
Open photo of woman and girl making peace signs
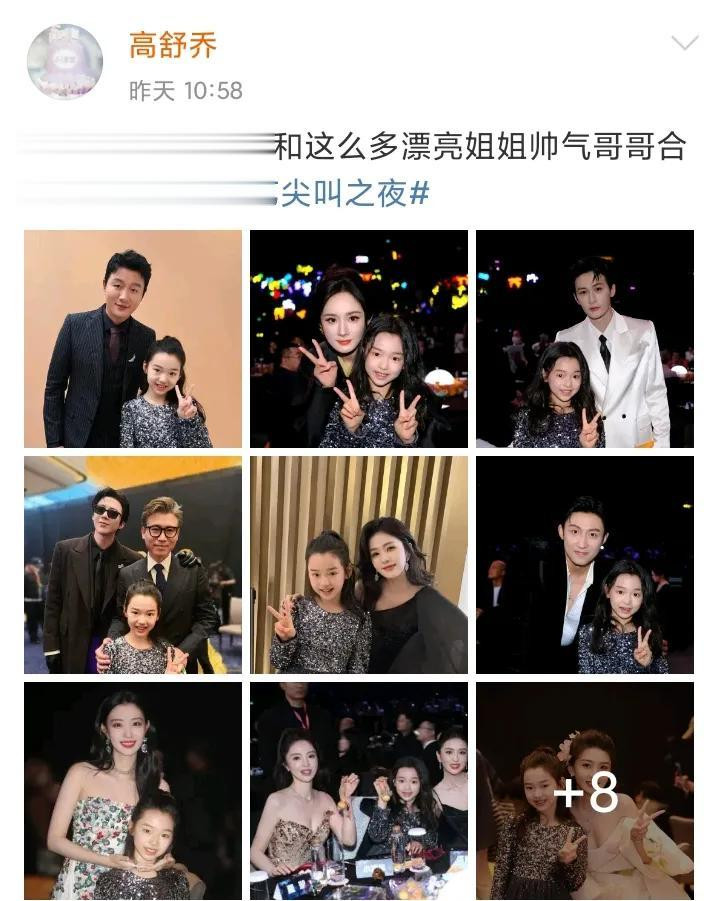359,338
